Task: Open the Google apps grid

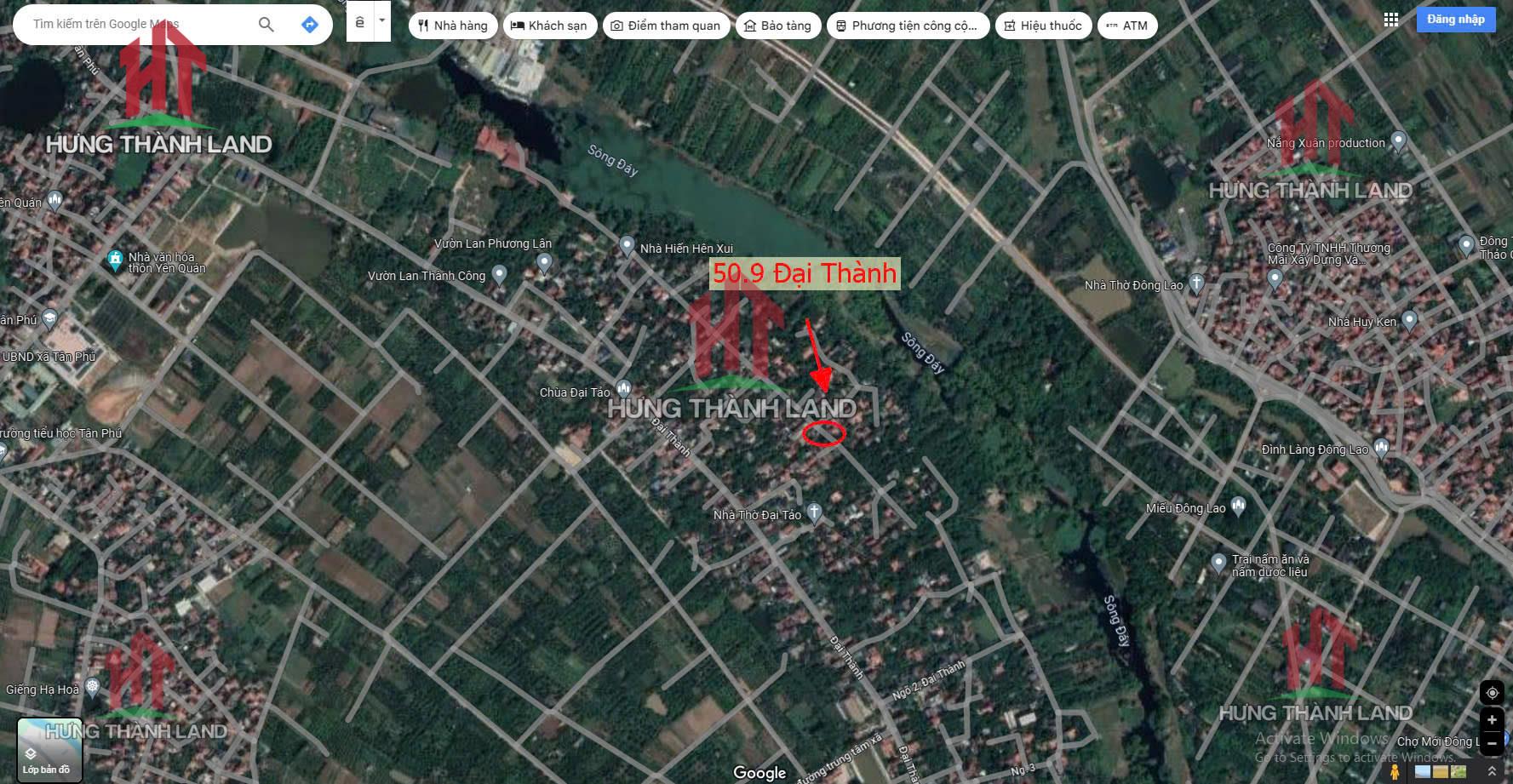Action: click(x=1391, y=20)
